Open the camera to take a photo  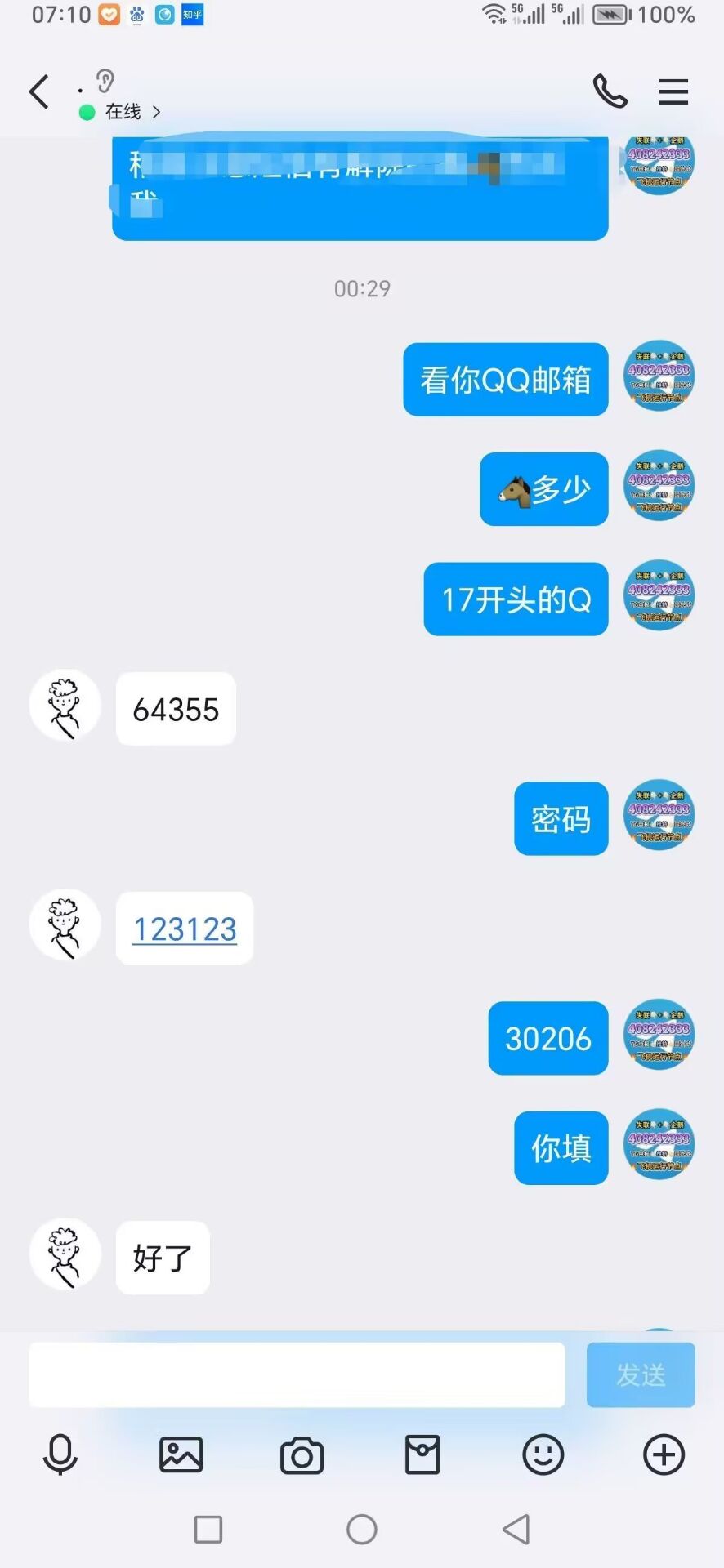302,1454
